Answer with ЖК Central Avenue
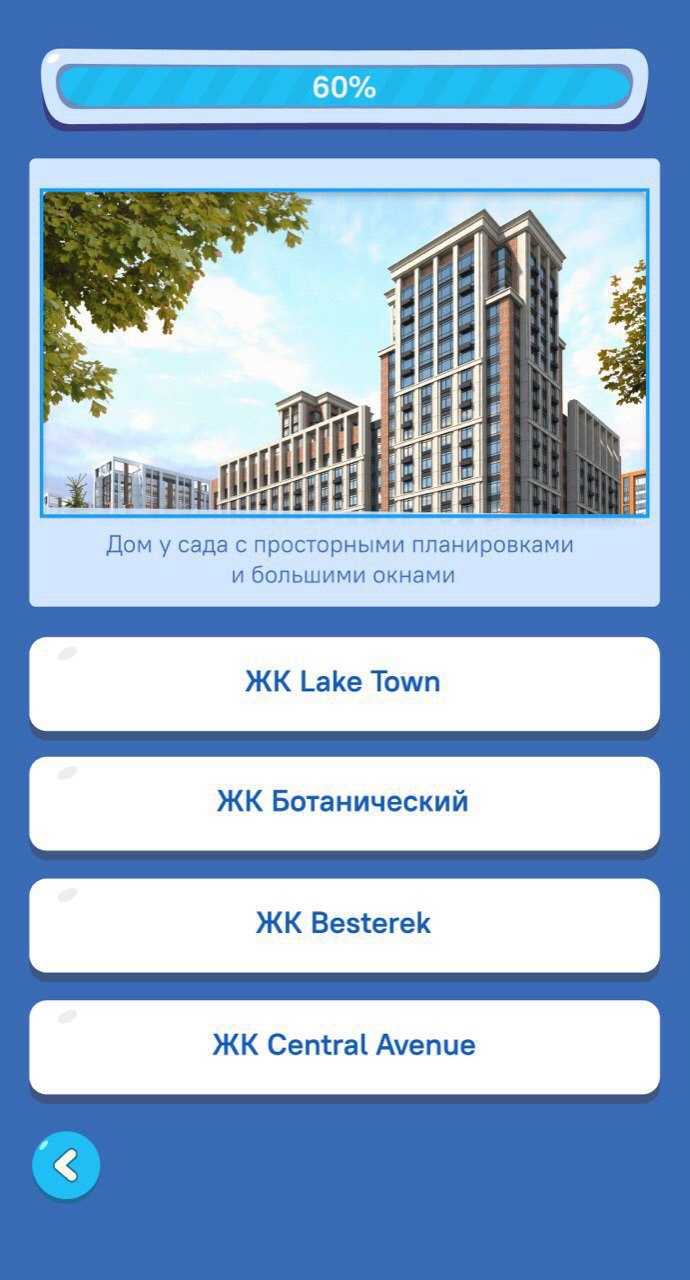Screen dimensions: 690x1280 click(344, 1046)
